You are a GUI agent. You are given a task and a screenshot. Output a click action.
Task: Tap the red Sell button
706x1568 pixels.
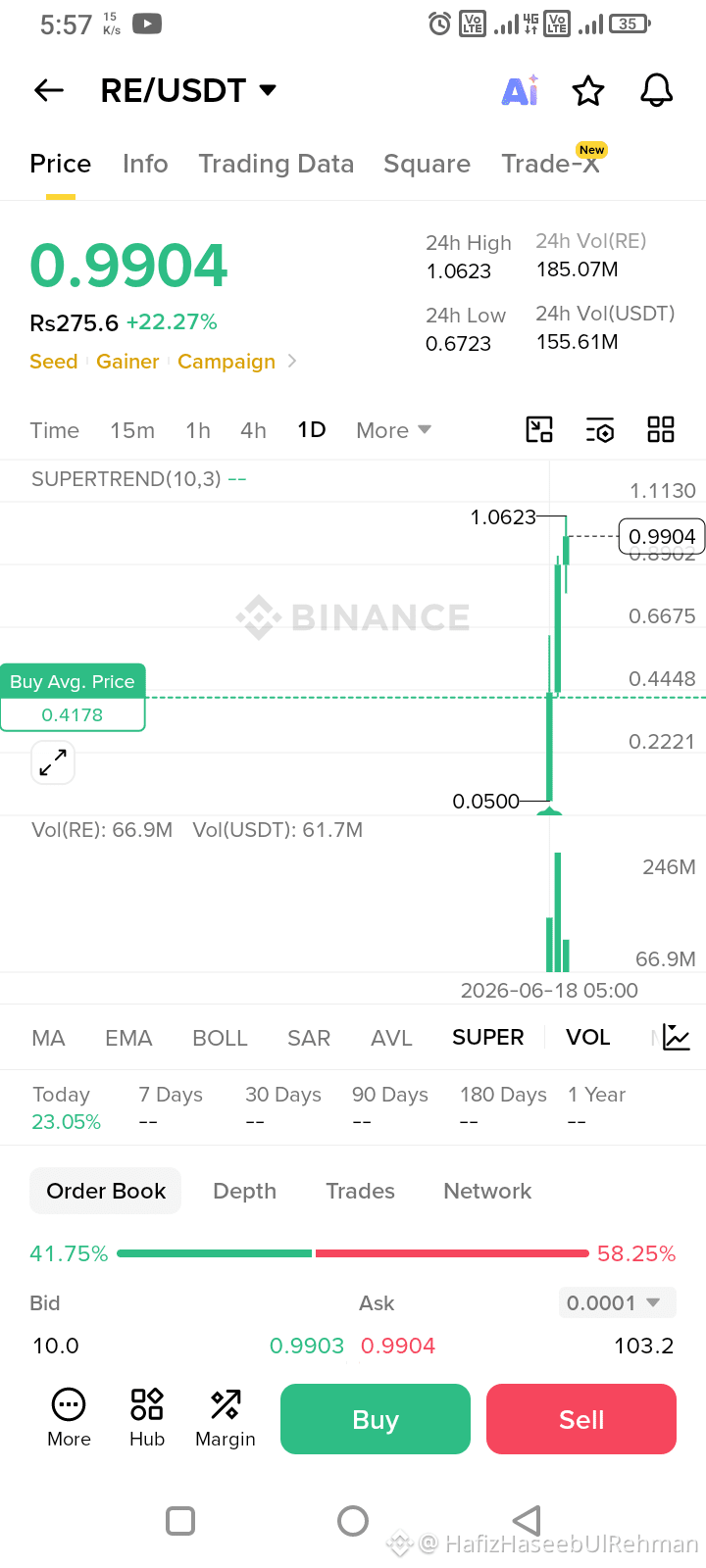[x=581, y=1419]
